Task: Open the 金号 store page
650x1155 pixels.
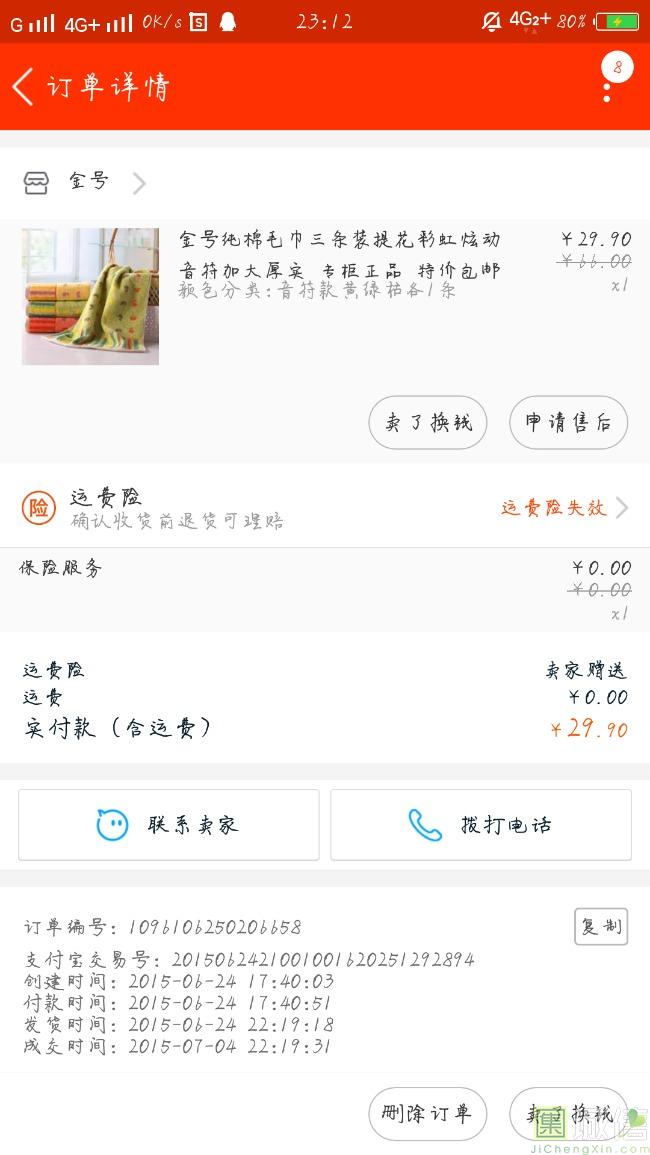Action: point(88,182)
